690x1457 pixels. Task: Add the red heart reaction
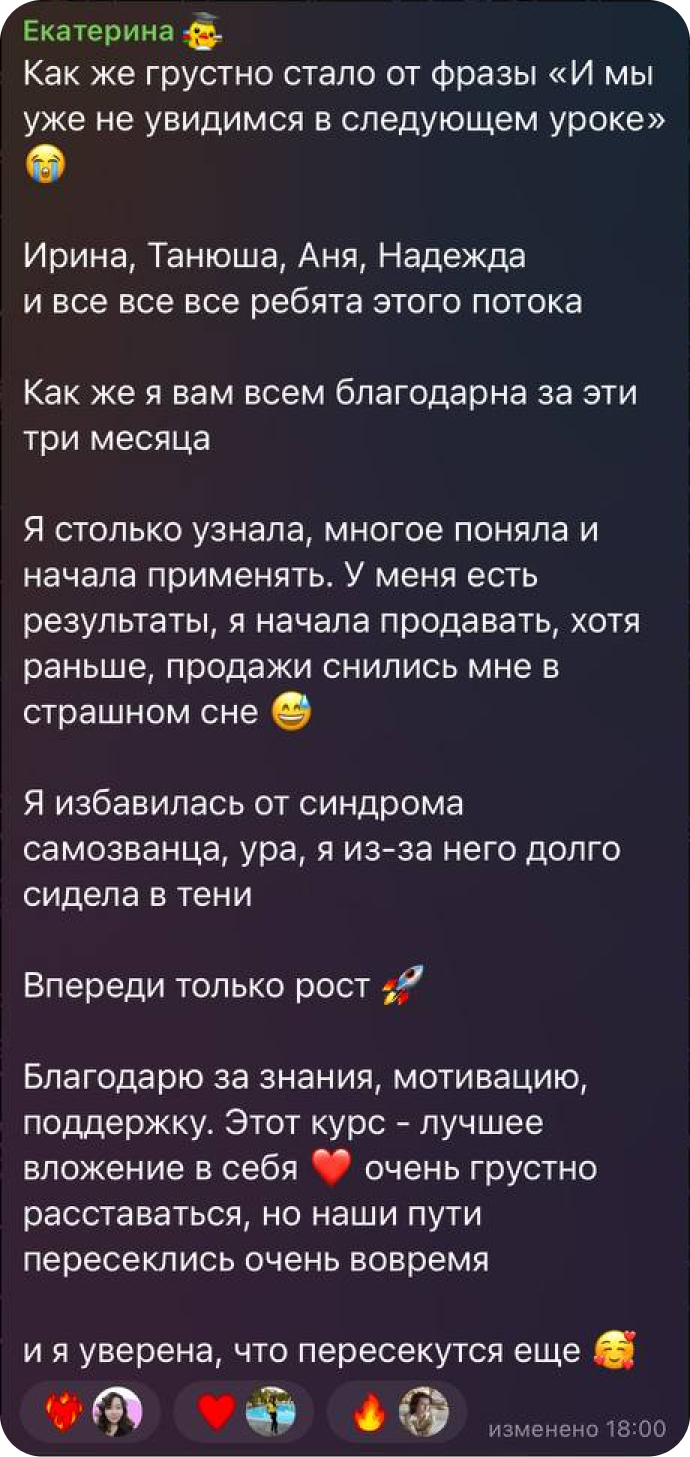tap(243, 1413)
